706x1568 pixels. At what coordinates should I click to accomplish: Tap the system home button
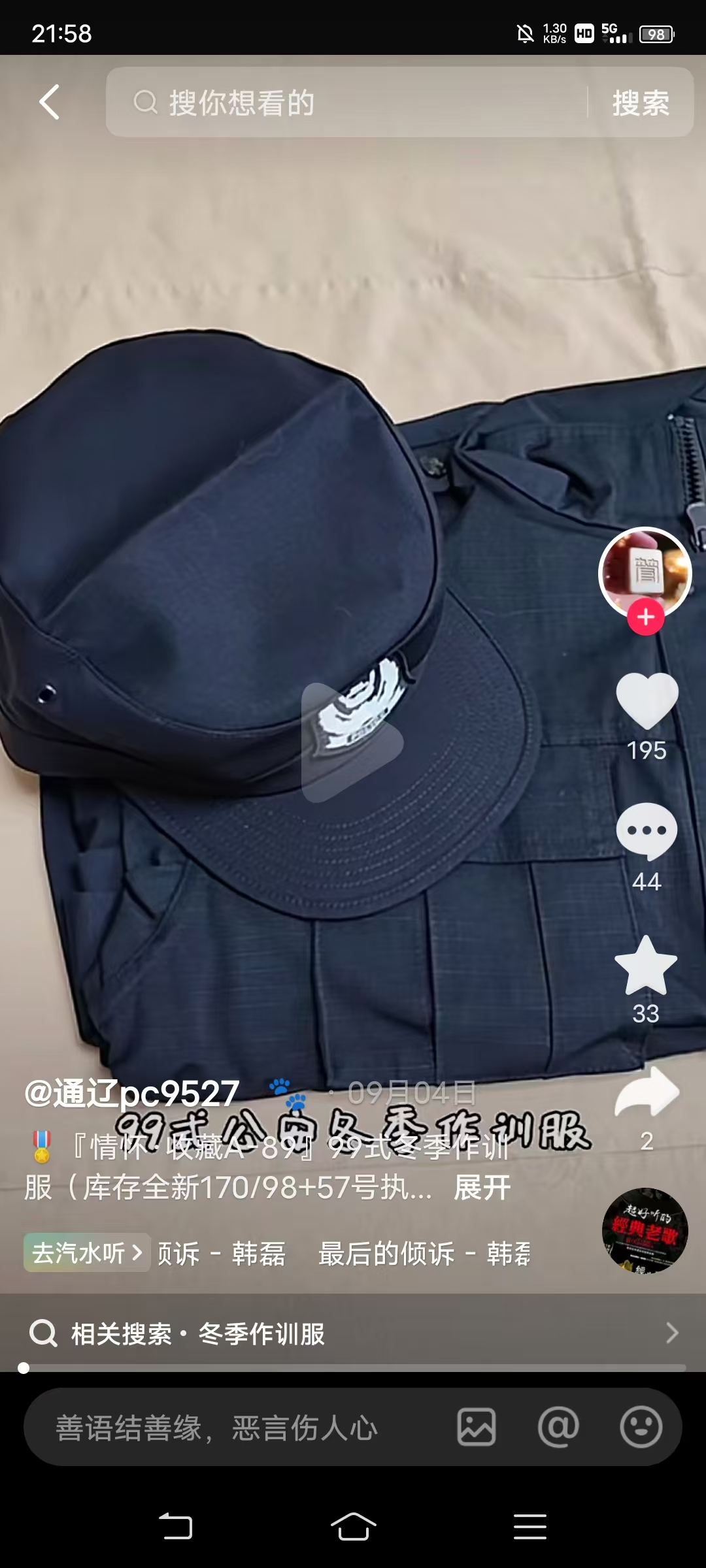pos(353,1527)
